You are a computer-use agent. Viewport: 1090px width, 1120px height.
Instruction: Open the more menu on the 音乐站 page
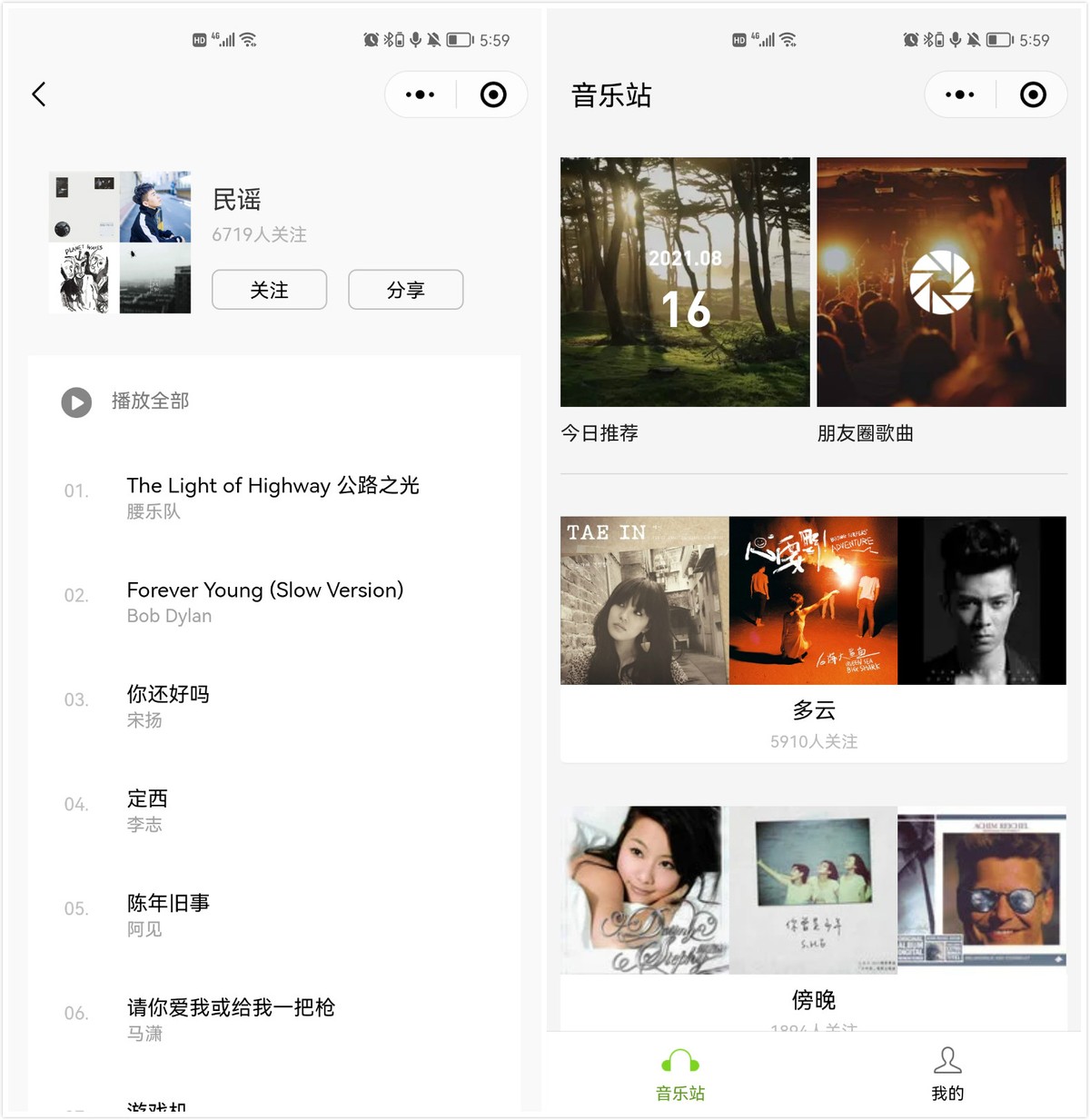pyautogui.click(x=959, y=94)
